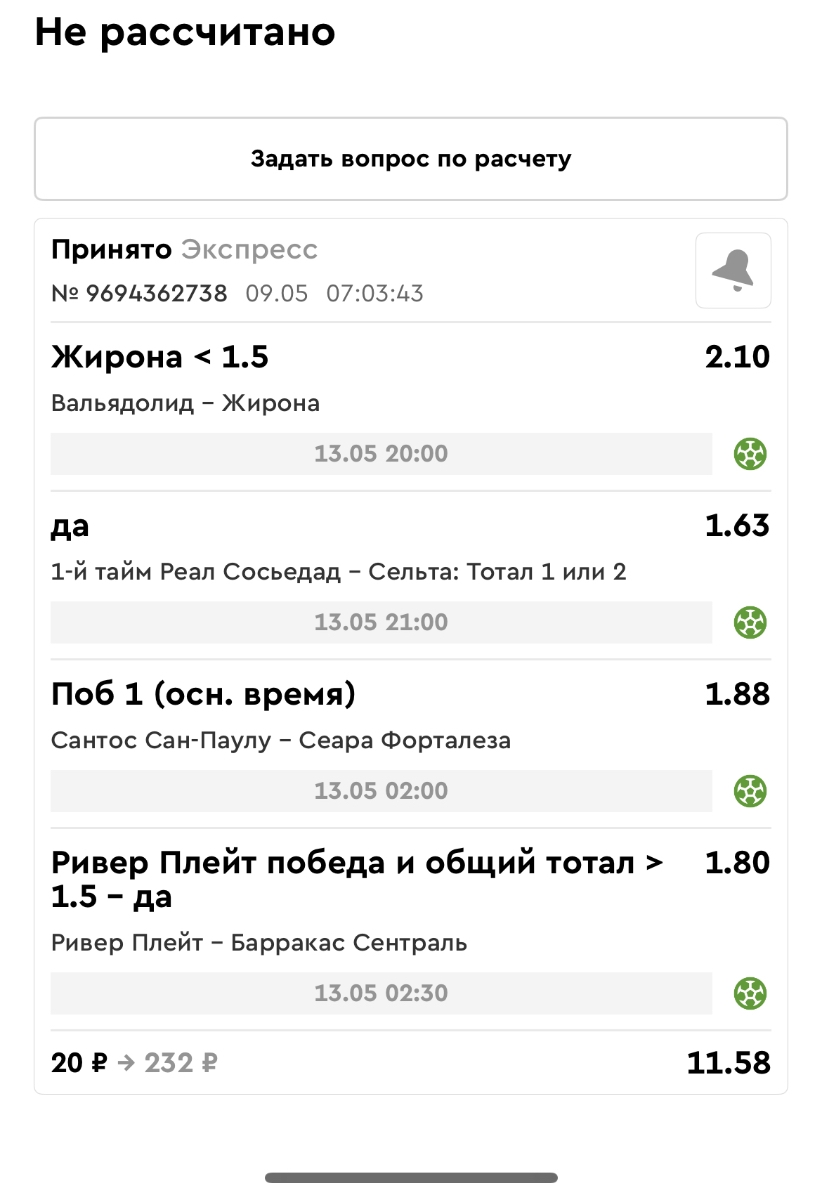This screenshot has height=1200, width=822.
Task: Open the notification bell on the bet
Action: [733, 270]
